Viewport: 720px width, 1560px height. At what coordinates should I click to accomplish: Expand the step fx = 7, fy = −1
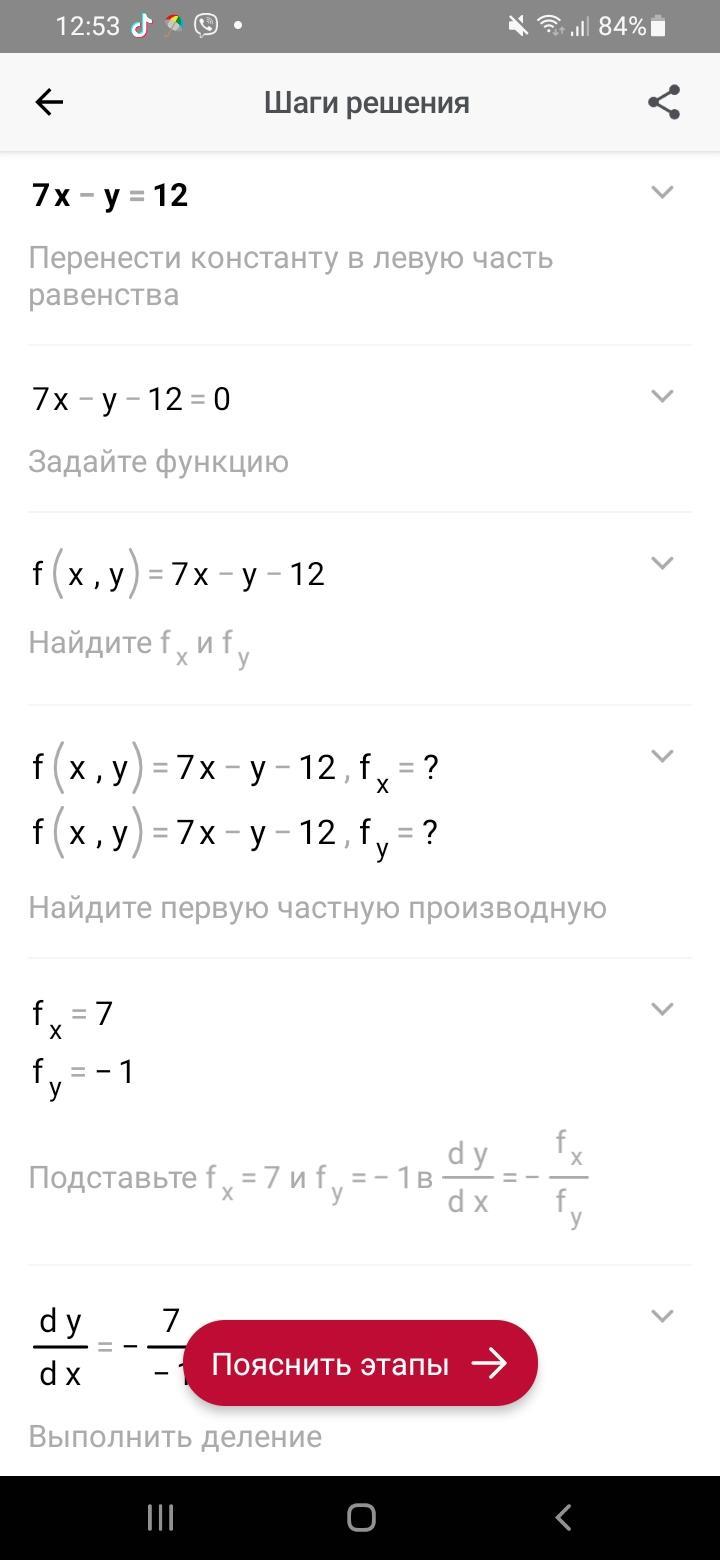pyautogui.click(x=662, y=1009)
